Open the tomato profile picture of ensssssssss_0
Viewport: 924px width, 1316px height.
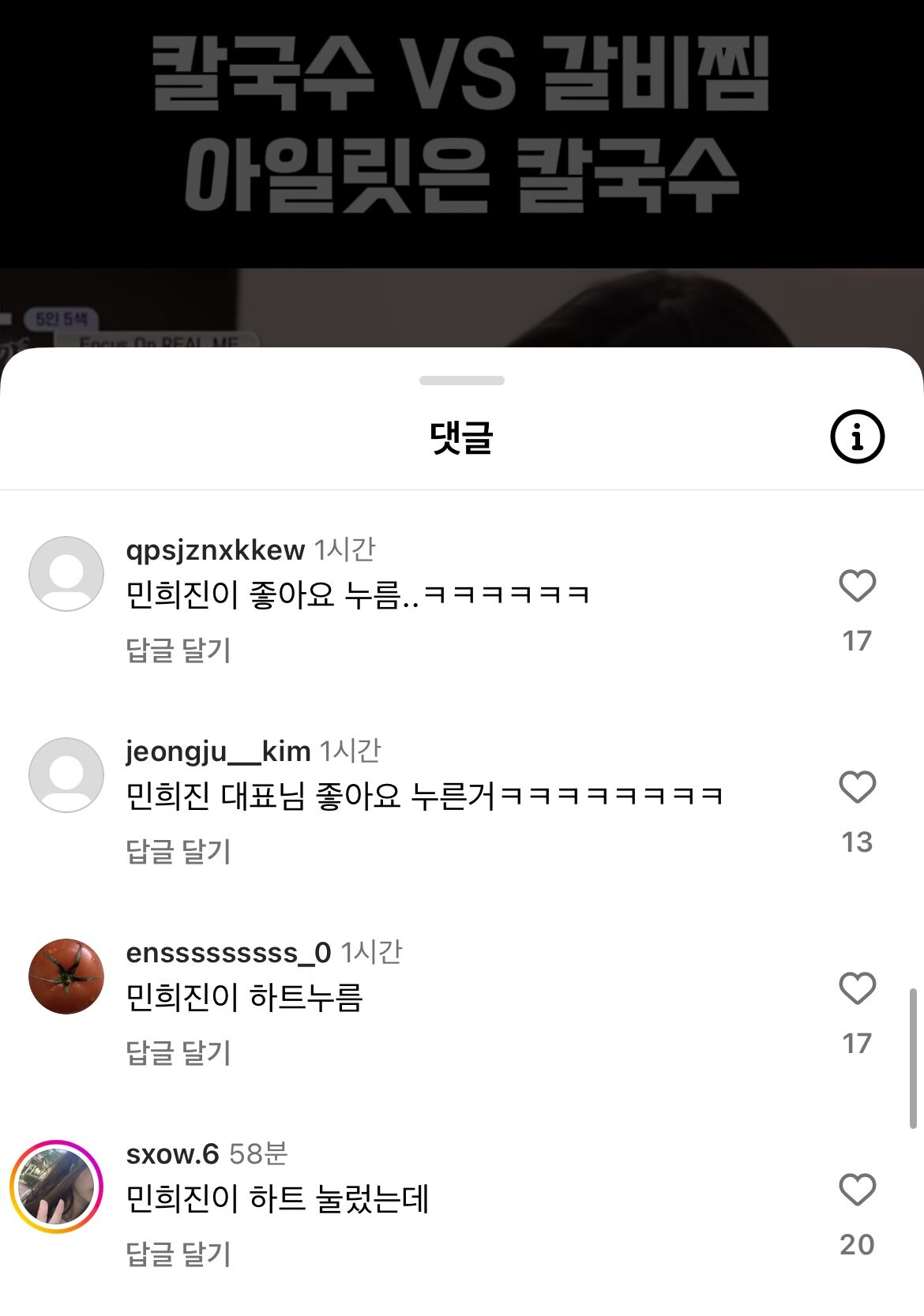(x=66, y=977)
